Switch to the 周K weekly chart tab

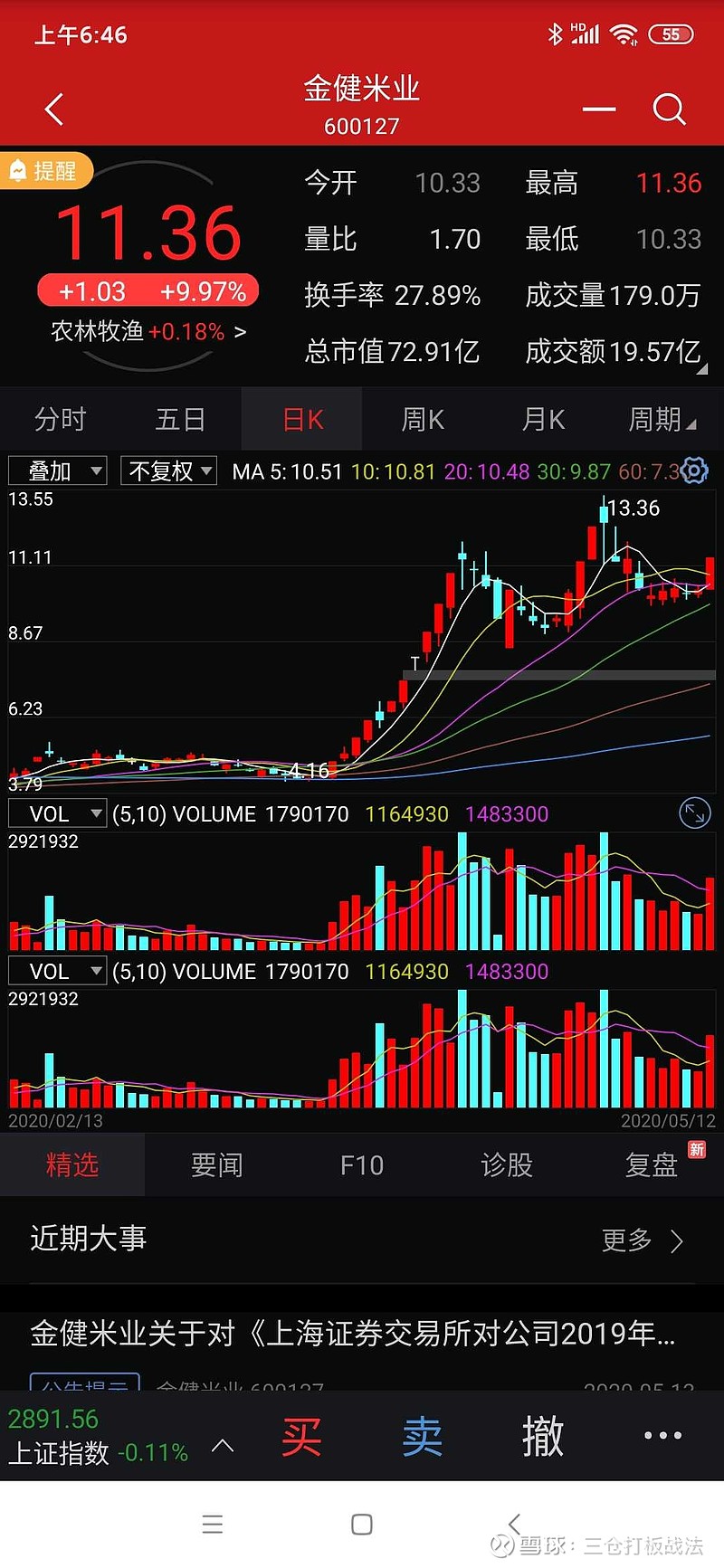pos(422,418)
